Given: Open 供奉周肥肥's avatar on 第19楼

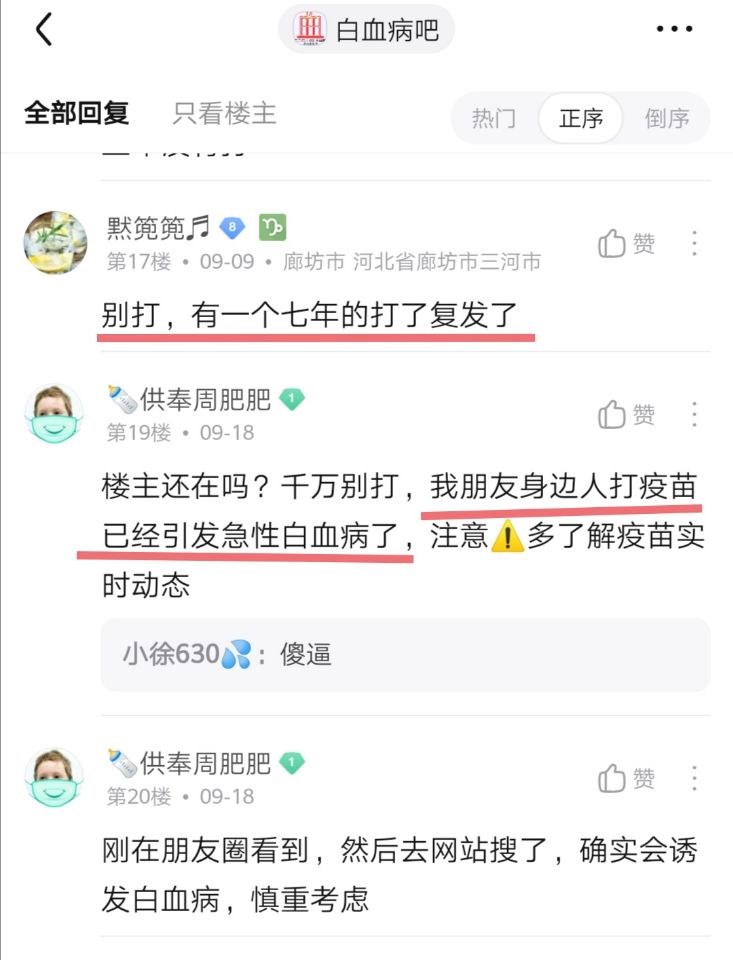Looking at the screenshot, I should tap(55, 414).
